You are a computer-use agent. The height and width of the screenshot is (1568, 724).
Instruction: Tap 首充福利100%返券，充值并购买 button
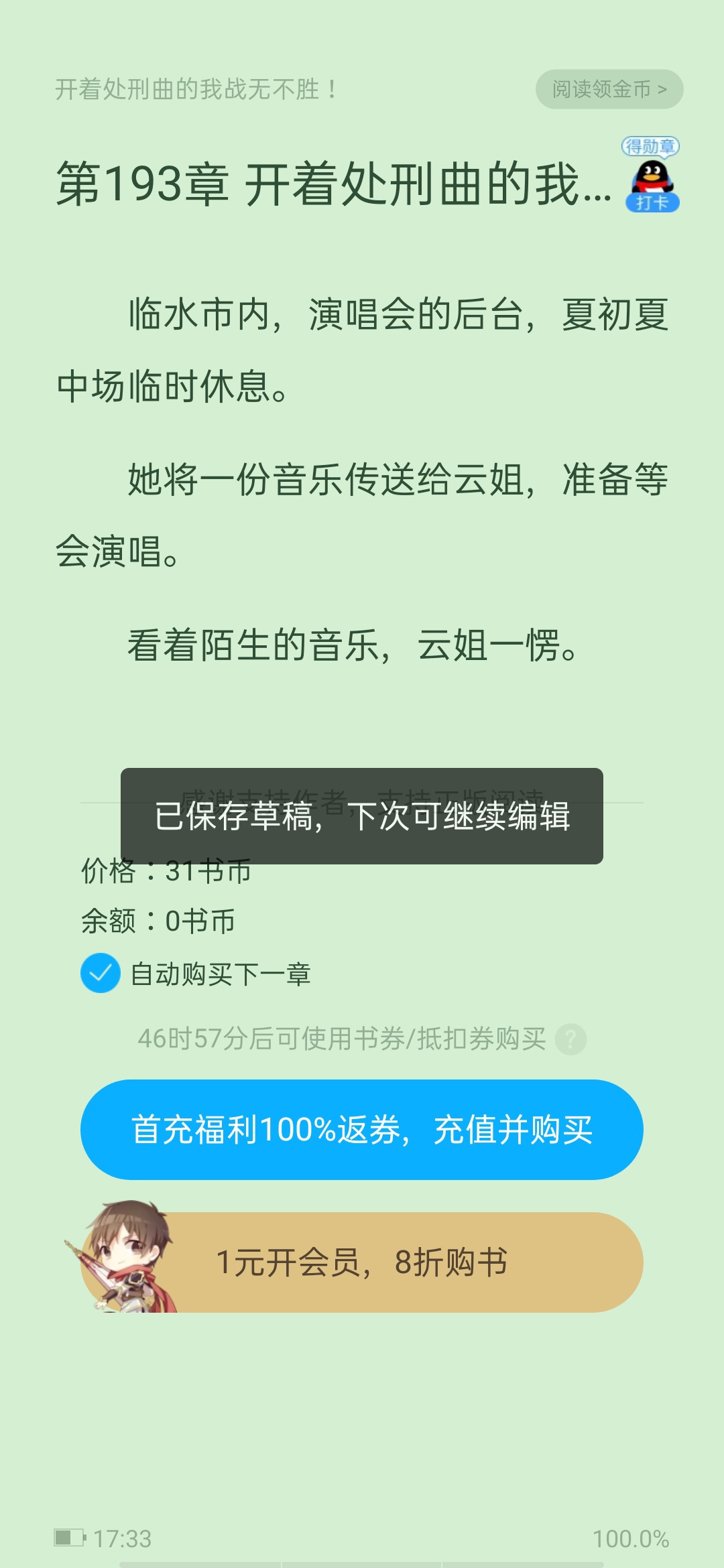(362, 1130)
